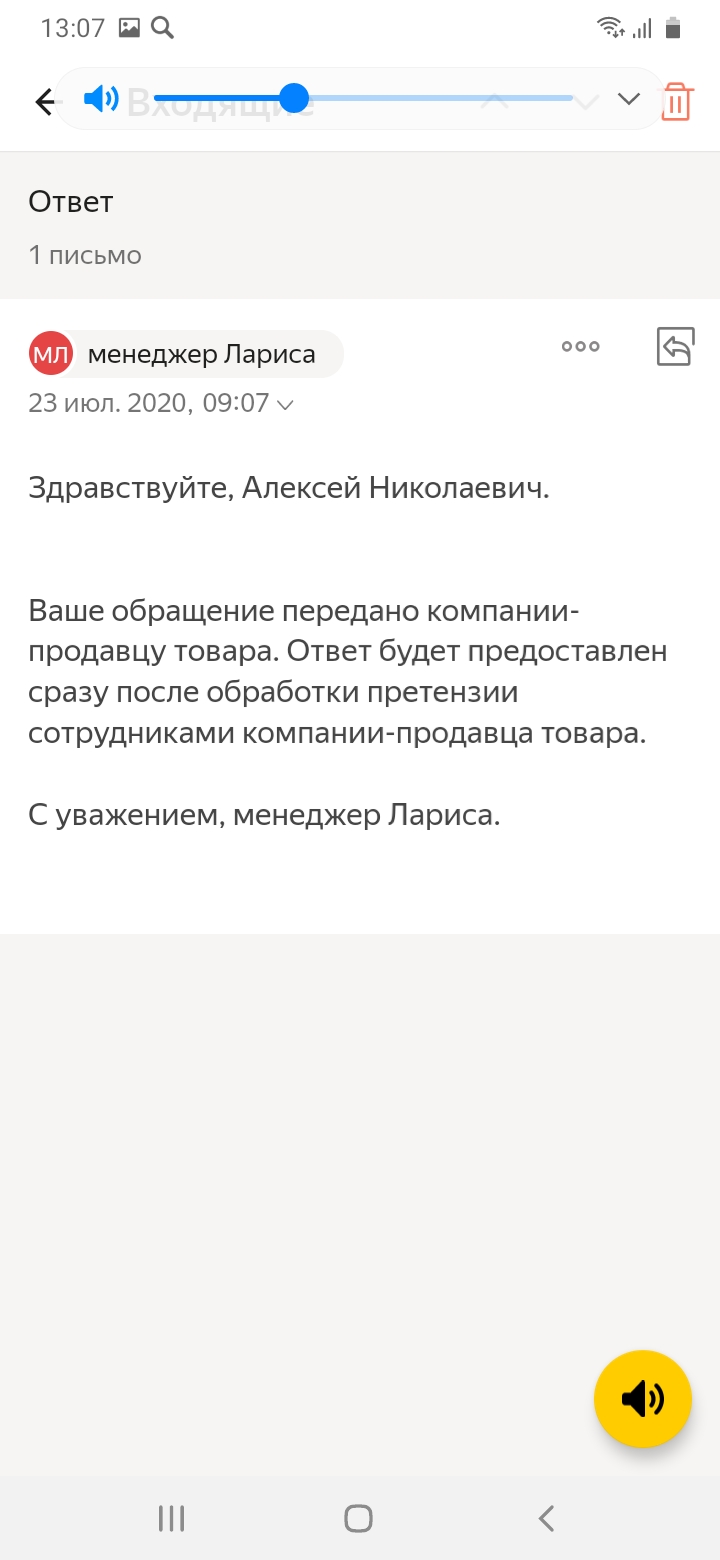Viewport: 720px width, 1560px height.
Task: Adjust the volume slider
Action: (x=363, y=98)
